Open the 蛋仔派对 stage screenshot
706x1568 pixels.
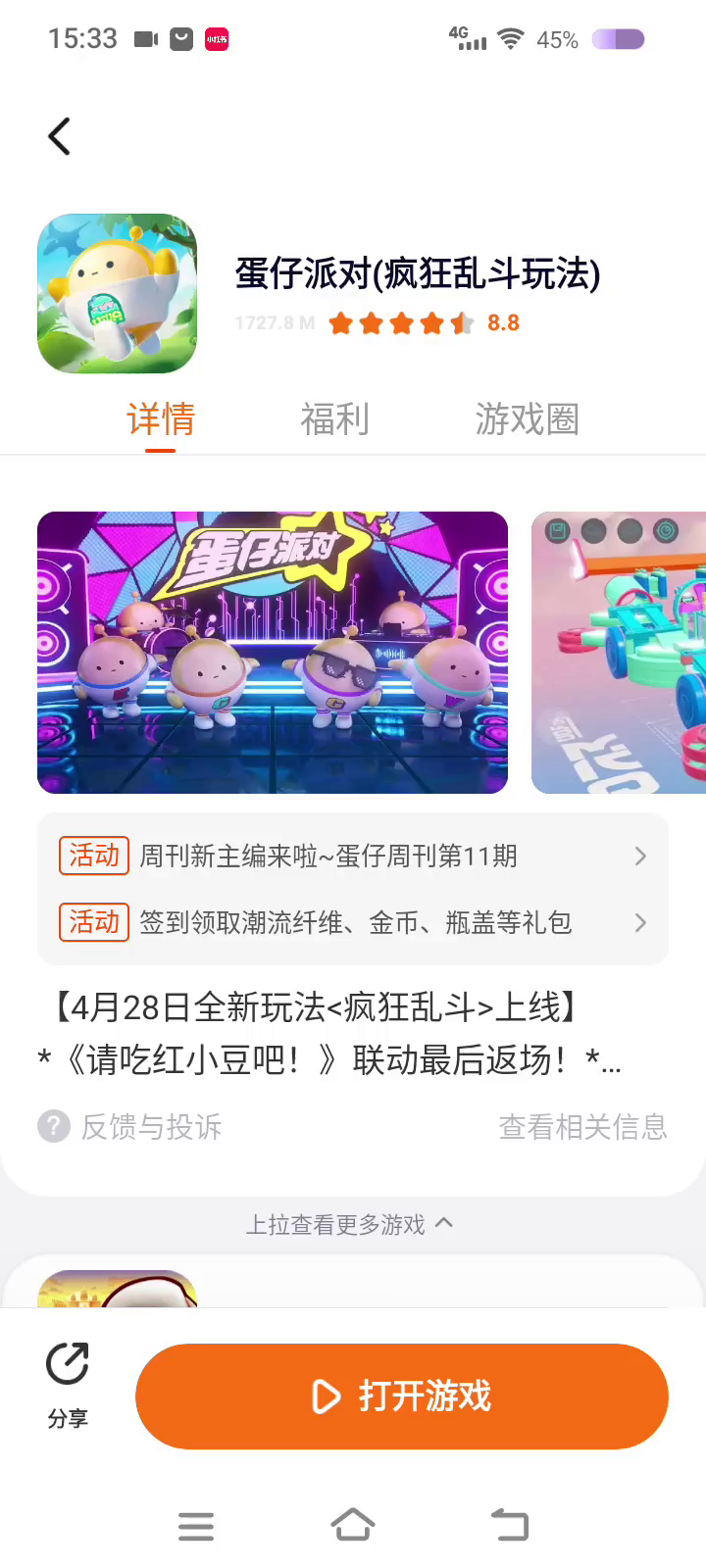[x=273, y=652]
